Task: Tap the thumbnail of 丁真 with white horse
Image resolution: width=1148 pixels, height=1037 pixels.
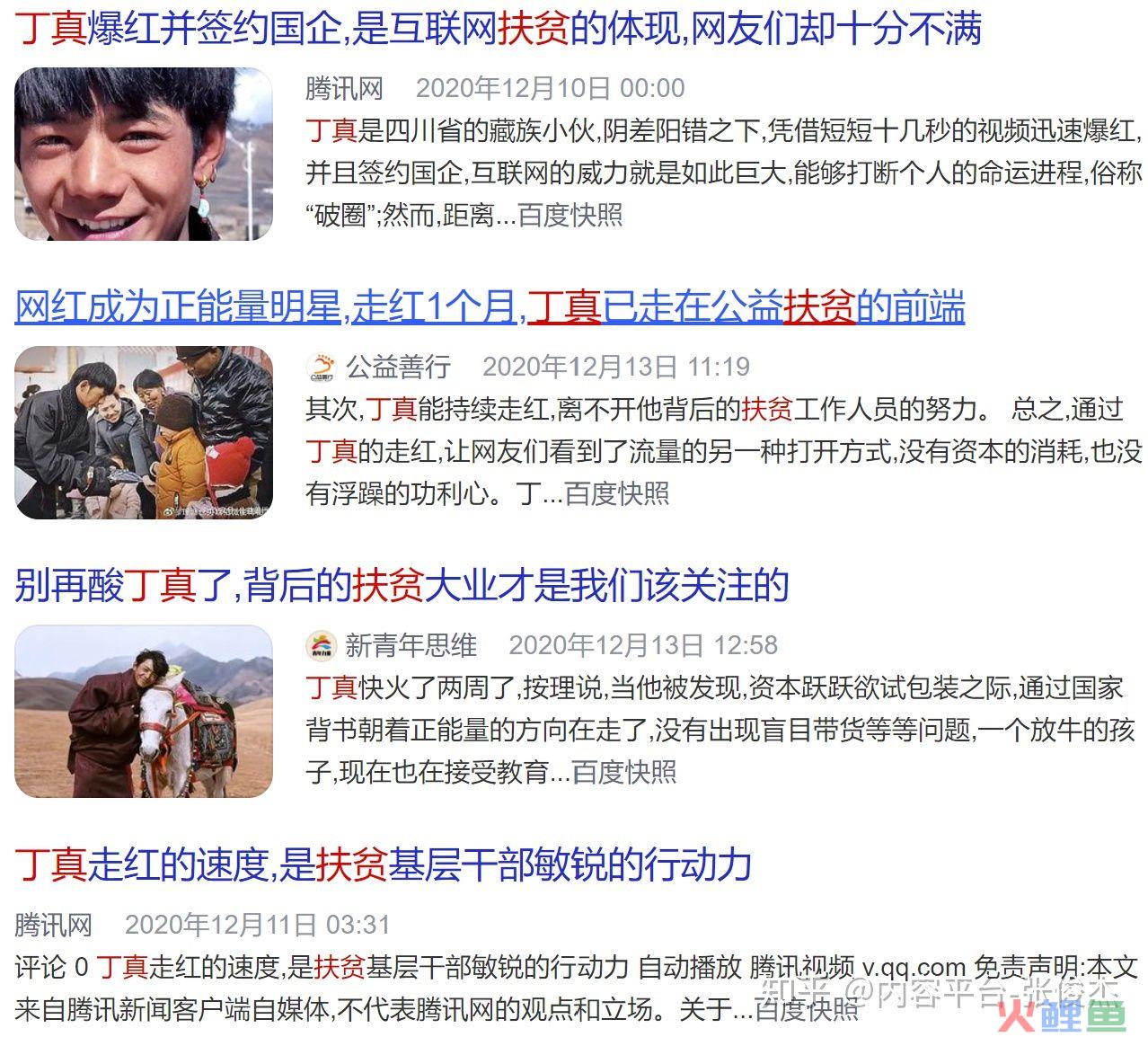Action: [x=144, y=711]
